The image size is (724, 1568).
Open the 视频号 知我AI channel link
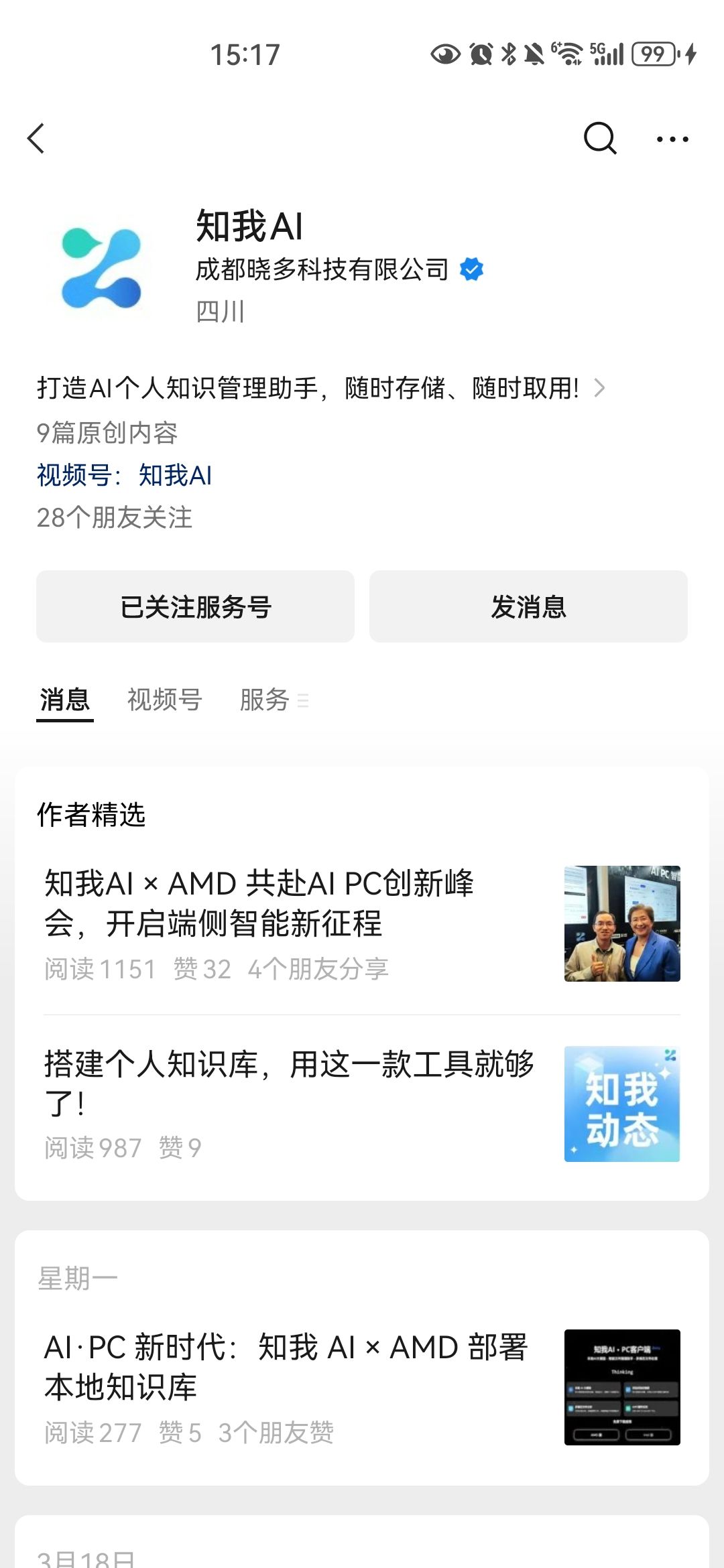pos(174,475)
